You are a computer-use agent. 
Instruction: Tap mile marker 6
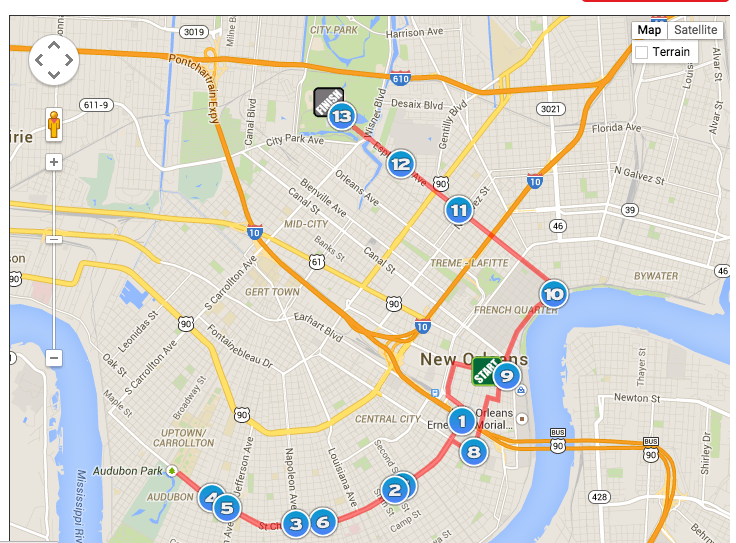pos(322,521)
